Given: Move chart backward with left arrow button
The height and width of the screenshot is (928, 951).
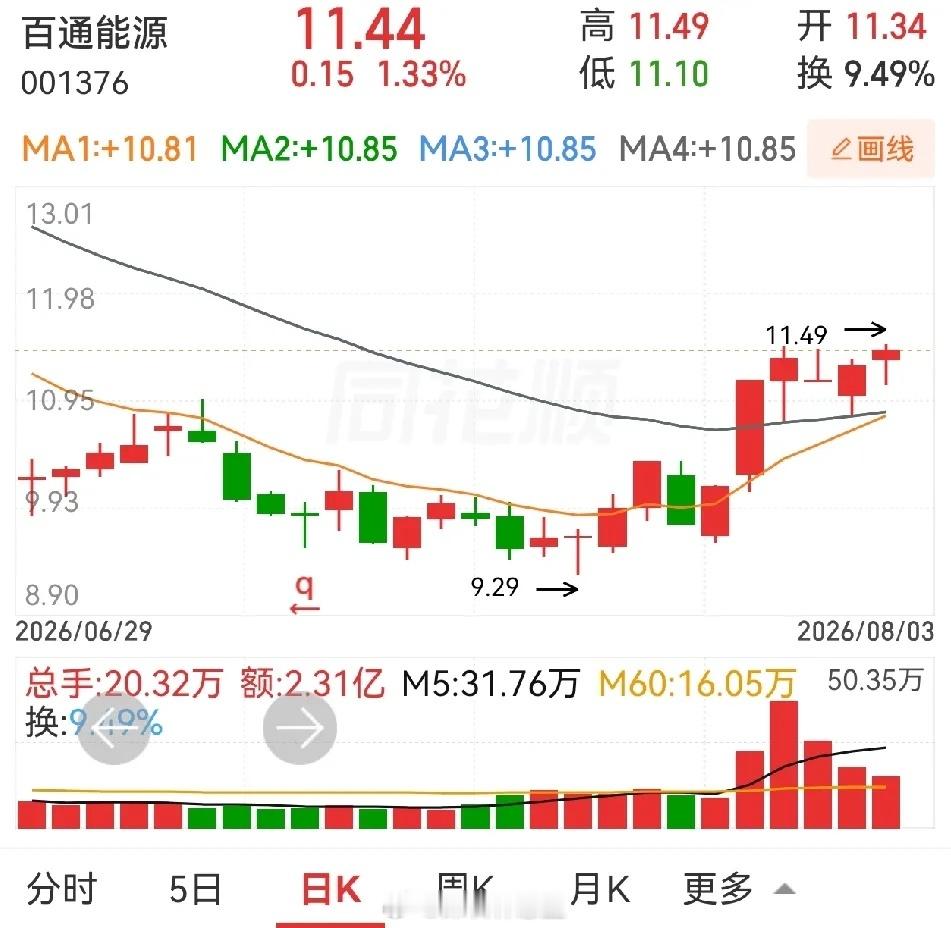Looking at the screenshot, I should (x=115, y=727).
